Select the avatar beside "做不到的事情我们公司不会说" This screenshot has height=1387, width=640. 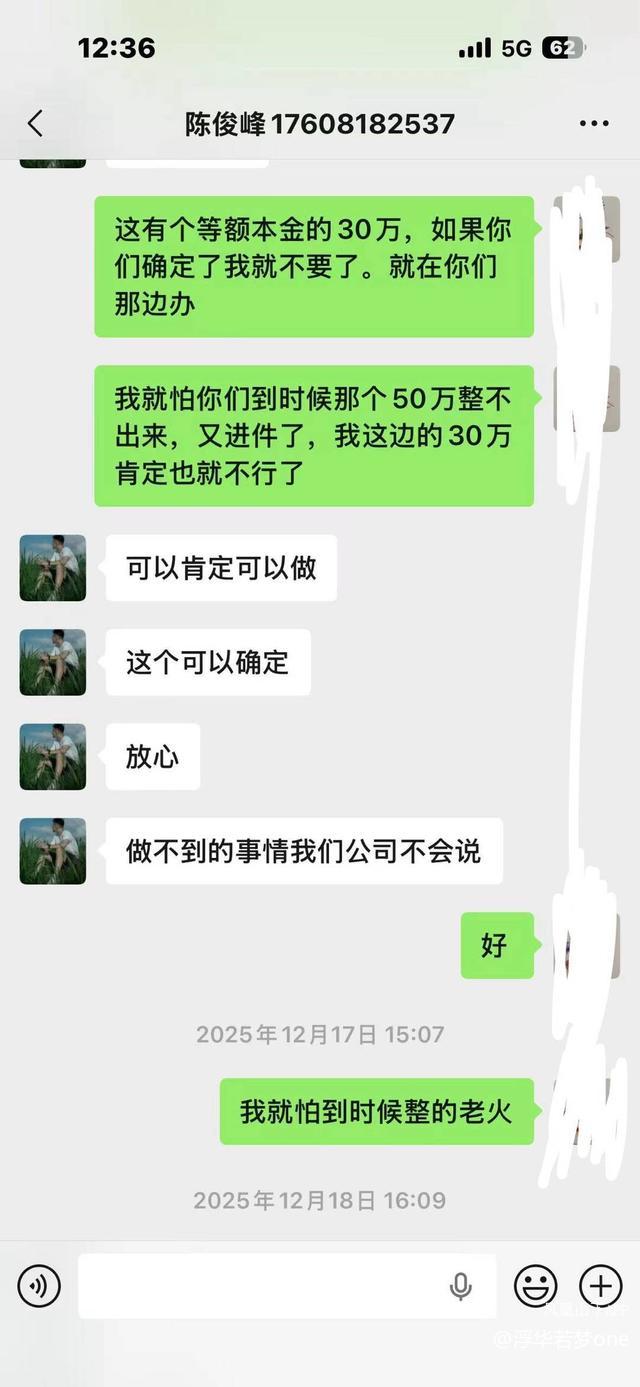click(x=53, y=851)
